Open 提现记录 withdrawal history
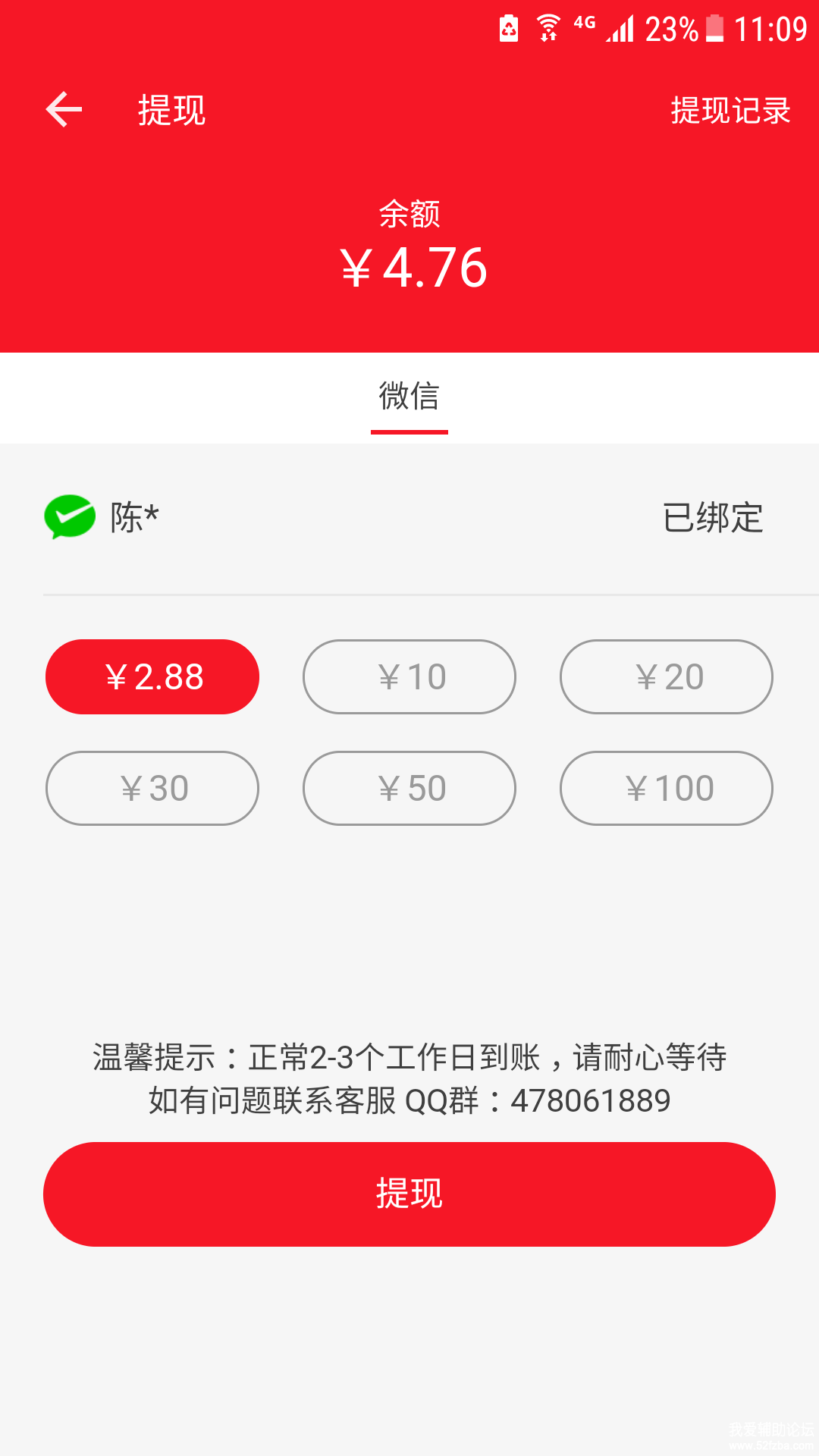This screenshot has height=1456, width=819. (730, 111)
